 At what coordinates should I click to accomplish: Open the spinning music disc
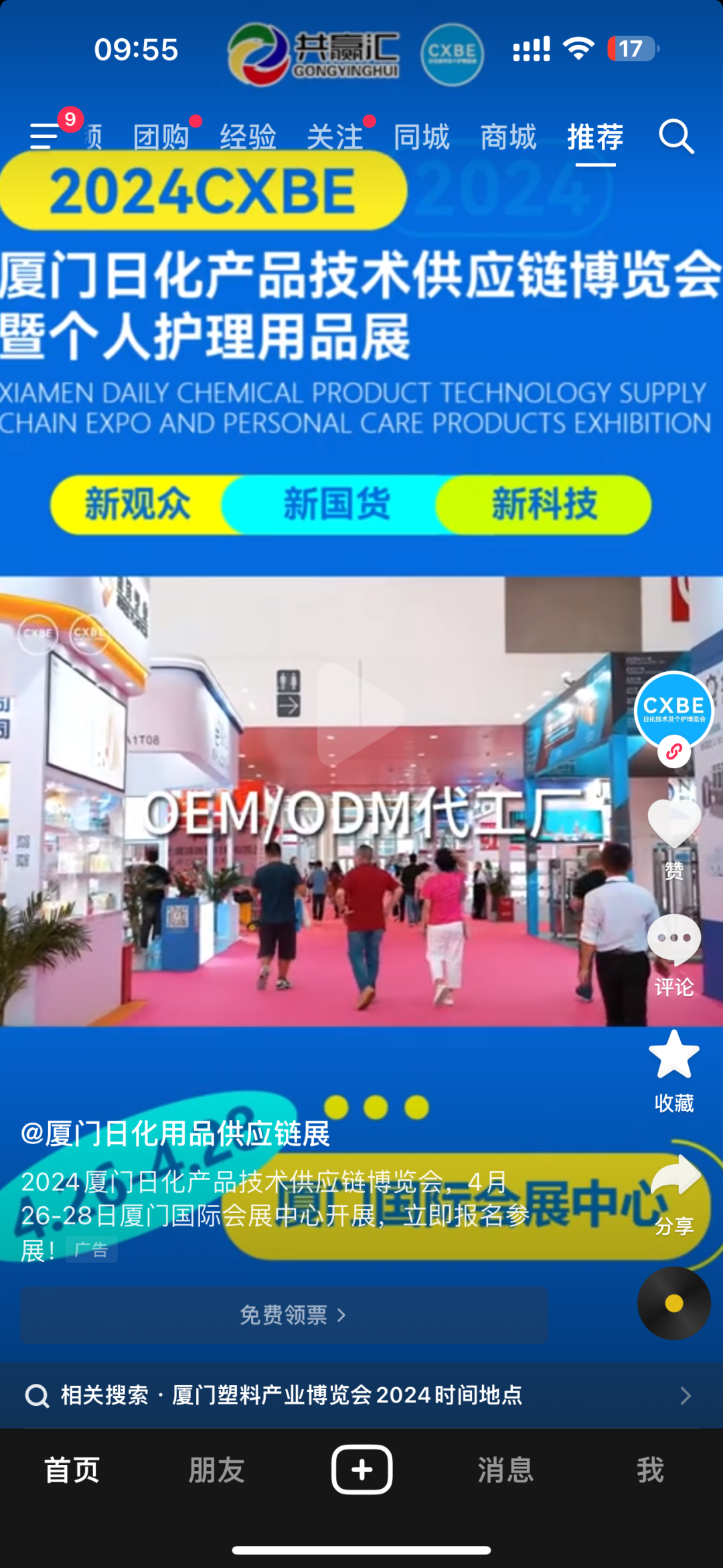[x=673, y=1303]
